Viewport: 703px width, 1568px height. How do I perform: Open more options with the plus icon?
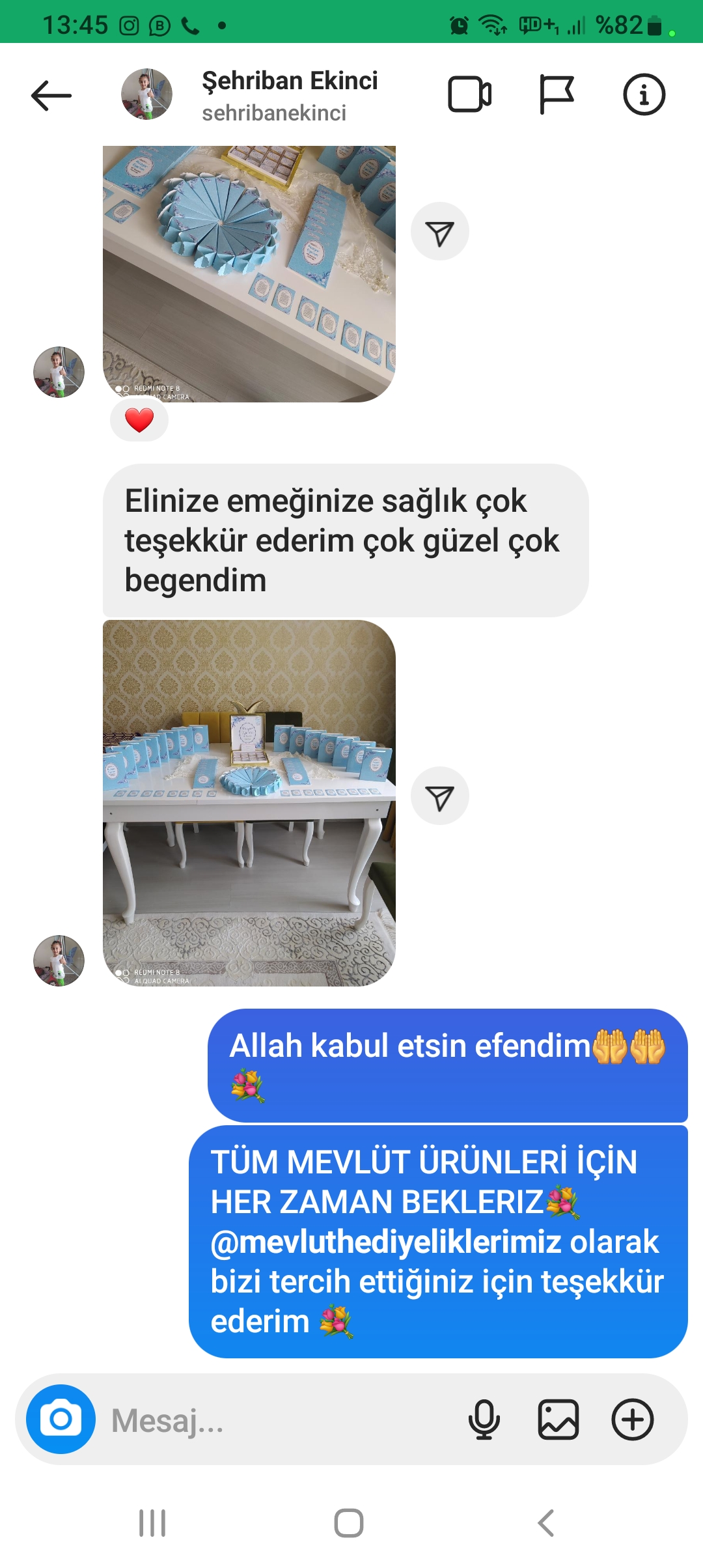pyautogui.click(x=633, y=1420)
